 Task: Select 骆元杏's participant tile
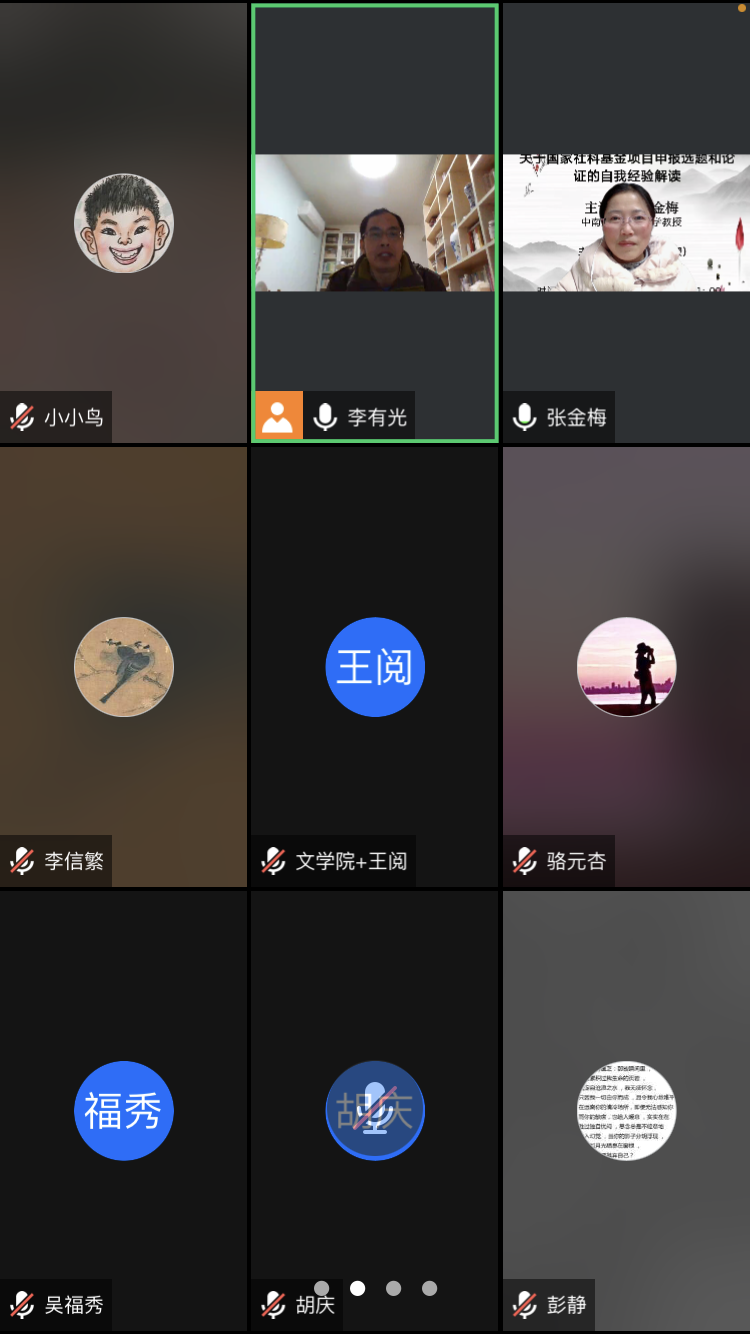click(x=626, y=666)
